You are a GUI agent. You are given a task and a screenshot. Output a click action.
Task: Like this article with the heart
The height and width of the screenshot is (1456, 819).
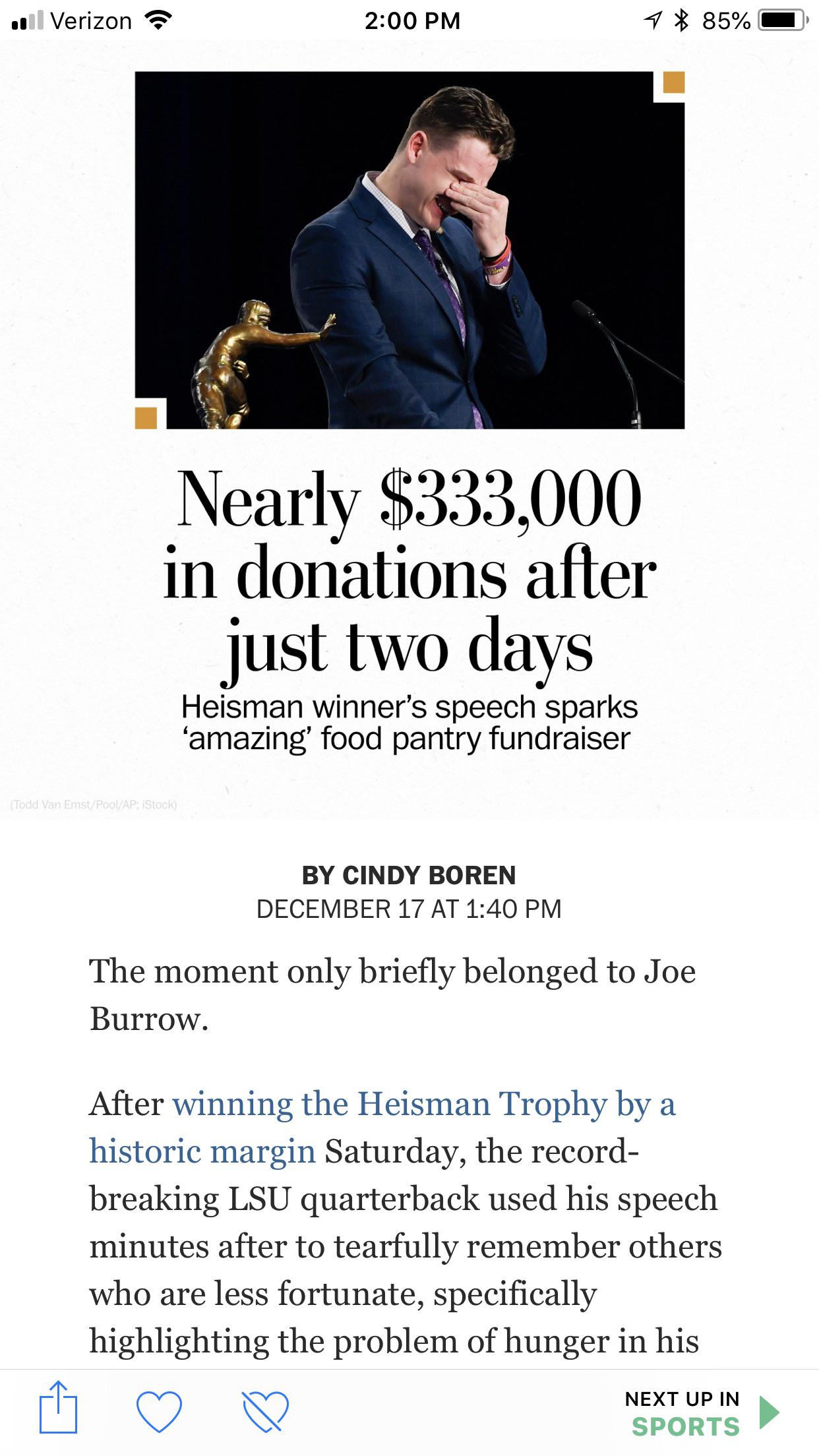pos(159,1410)
